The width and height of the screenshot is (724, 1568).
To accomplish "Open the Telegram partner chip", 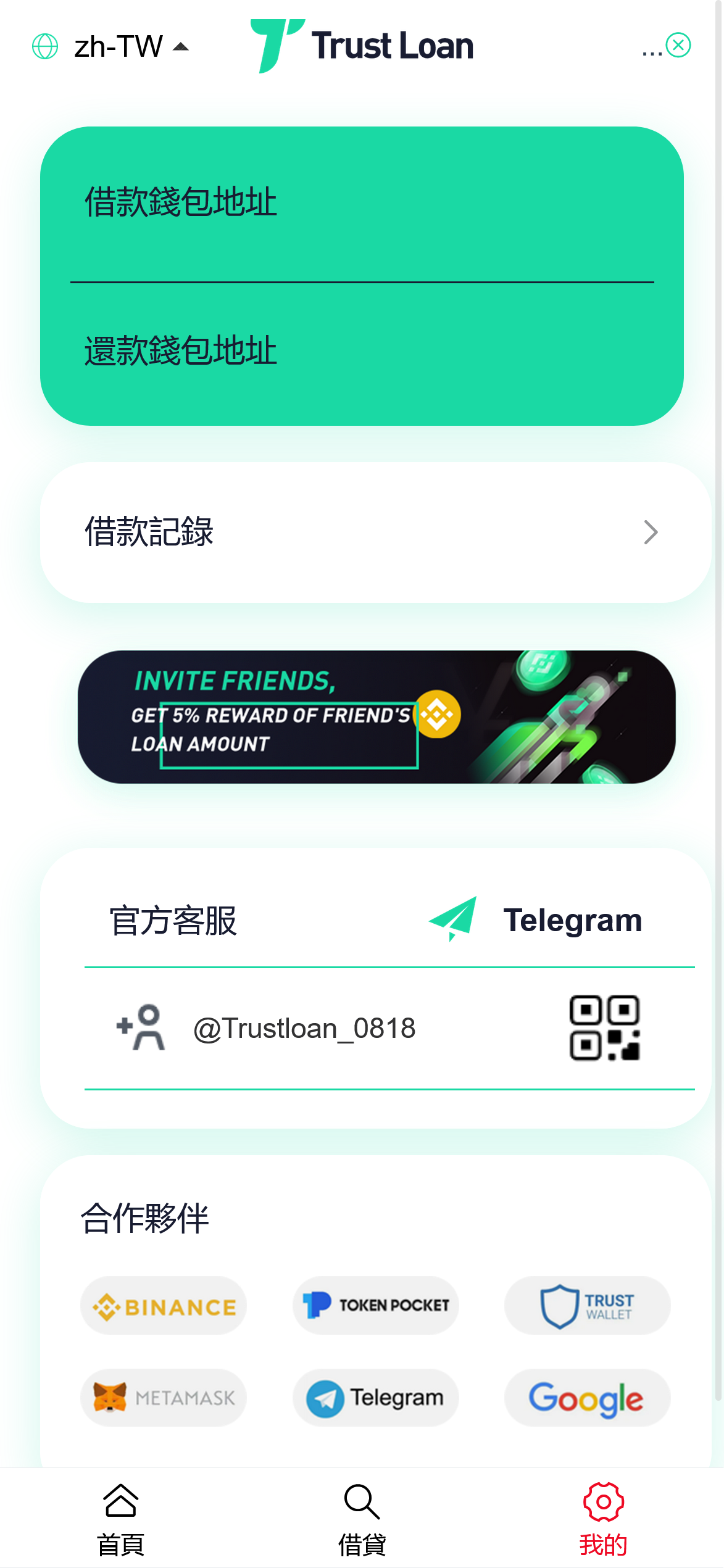I will click(x=375, y=1398).
